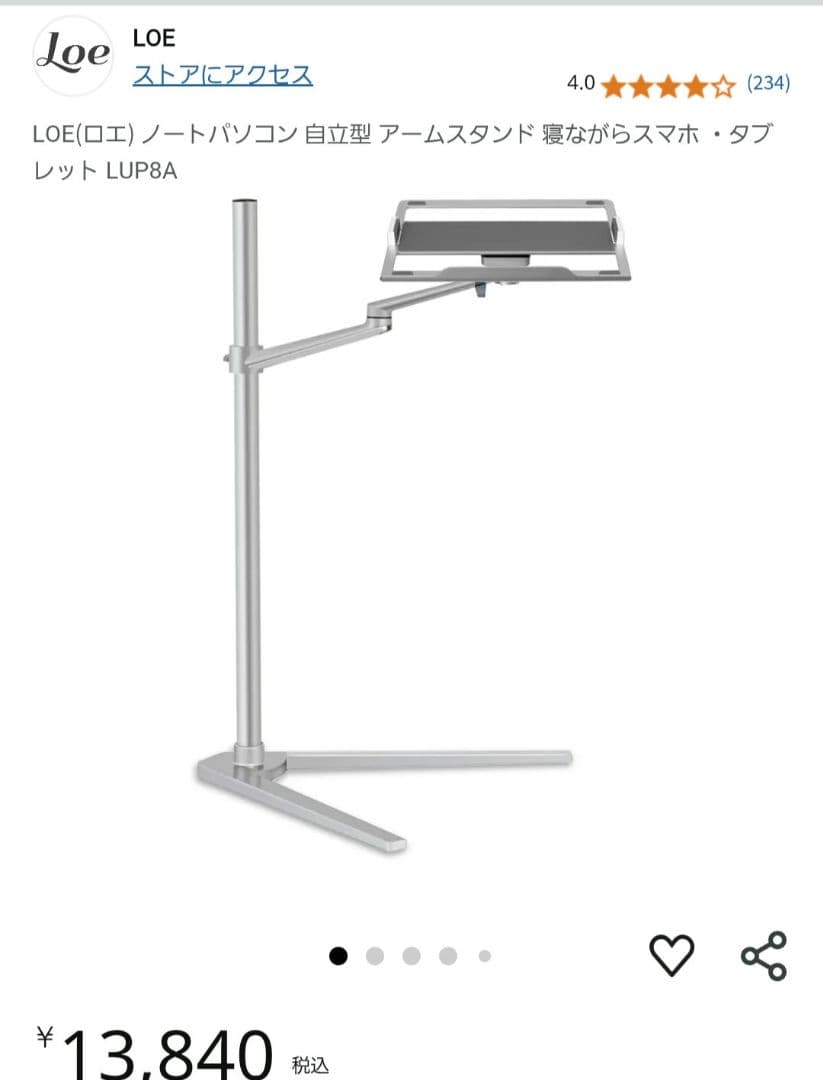Jump to the second image dot indicator
Viewport: 823px width, 1080px height.
tap(375, 956)
